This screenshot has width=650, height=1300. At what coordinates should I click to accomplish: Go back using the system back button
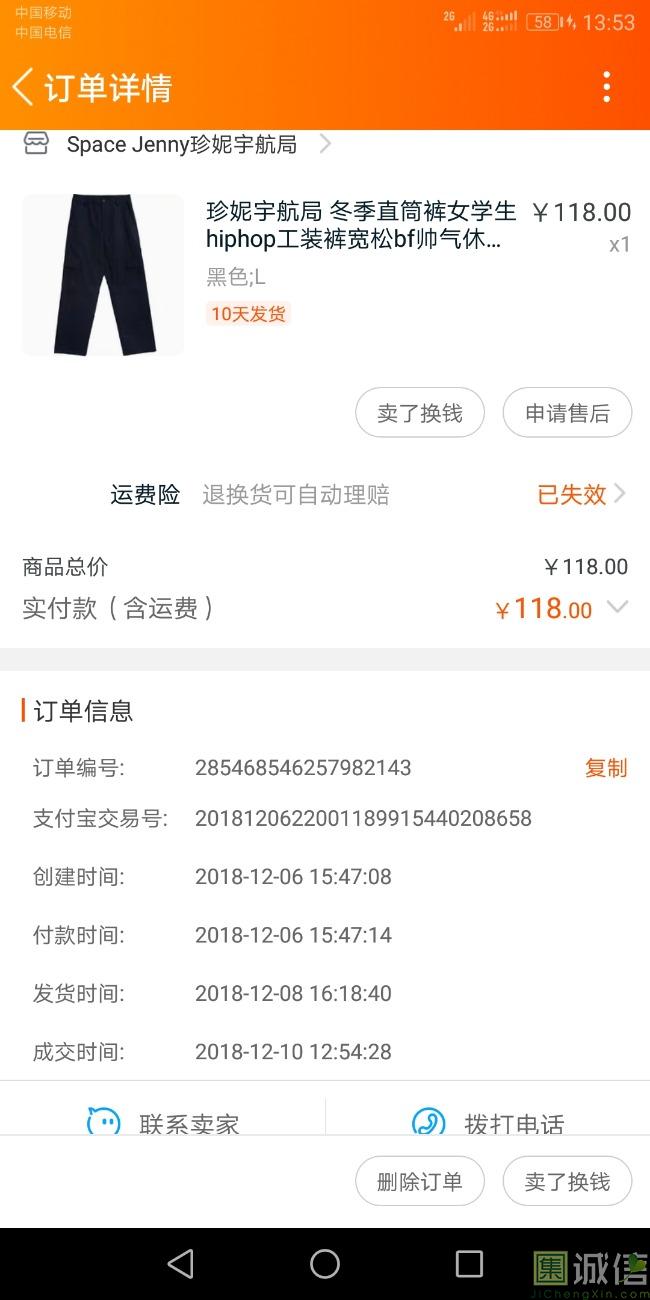coord(181,1264)
